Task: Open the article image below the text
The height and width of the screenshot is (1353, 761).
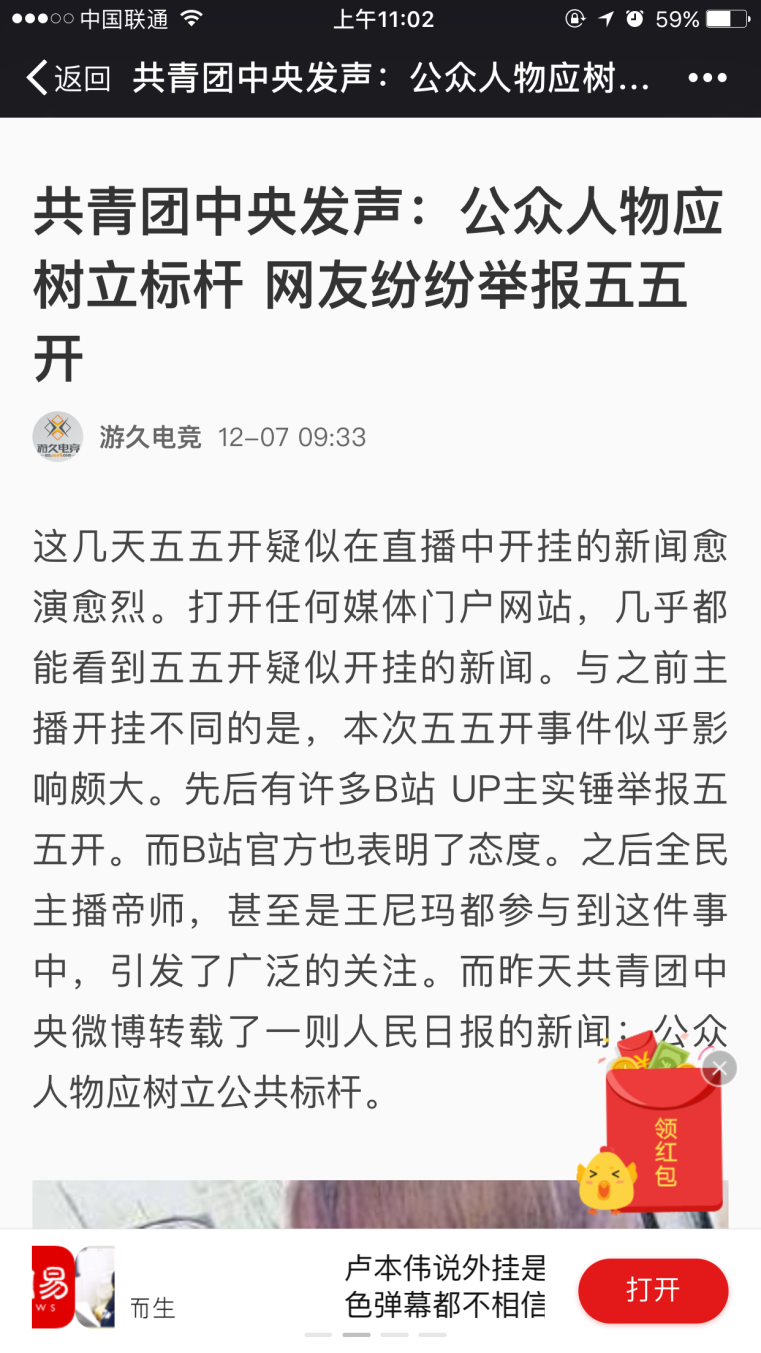Action: click(x=380, y=1203)
